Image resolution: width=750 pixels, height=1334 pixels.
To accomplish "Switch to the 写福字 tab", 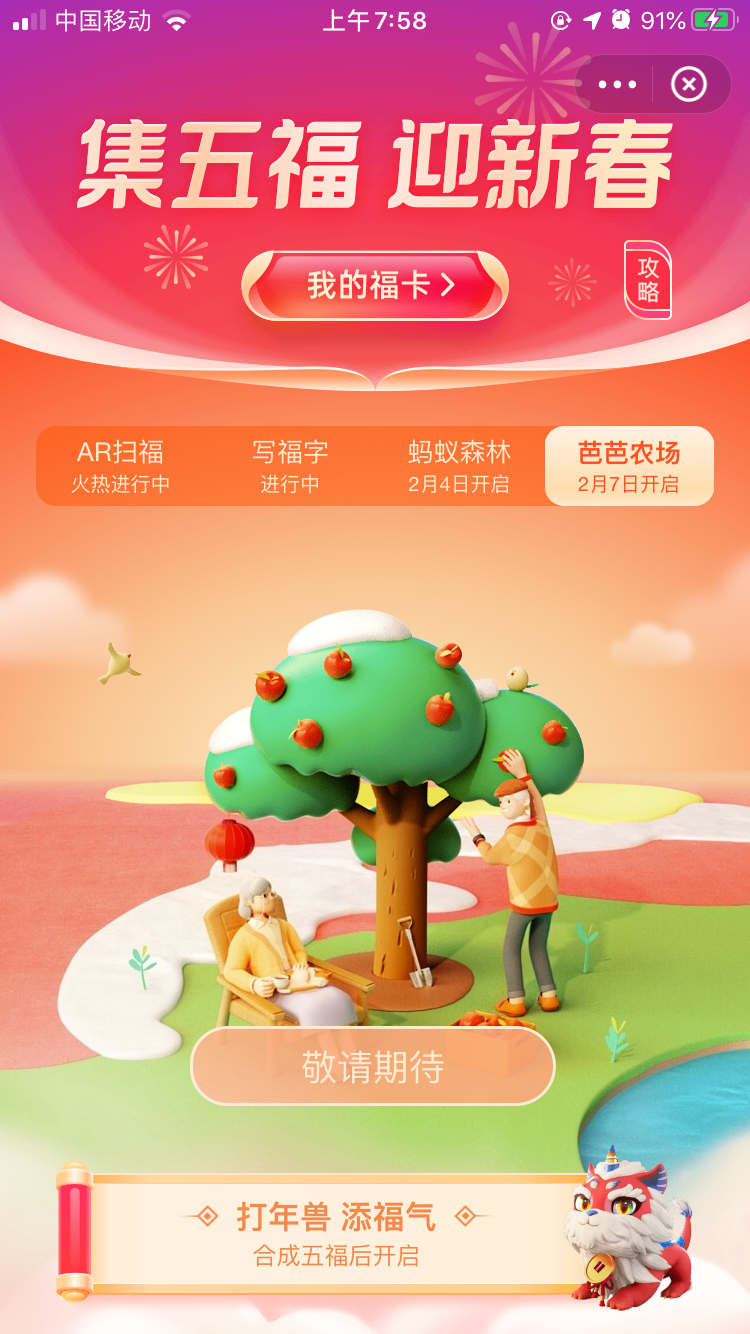I will (290, 466).
